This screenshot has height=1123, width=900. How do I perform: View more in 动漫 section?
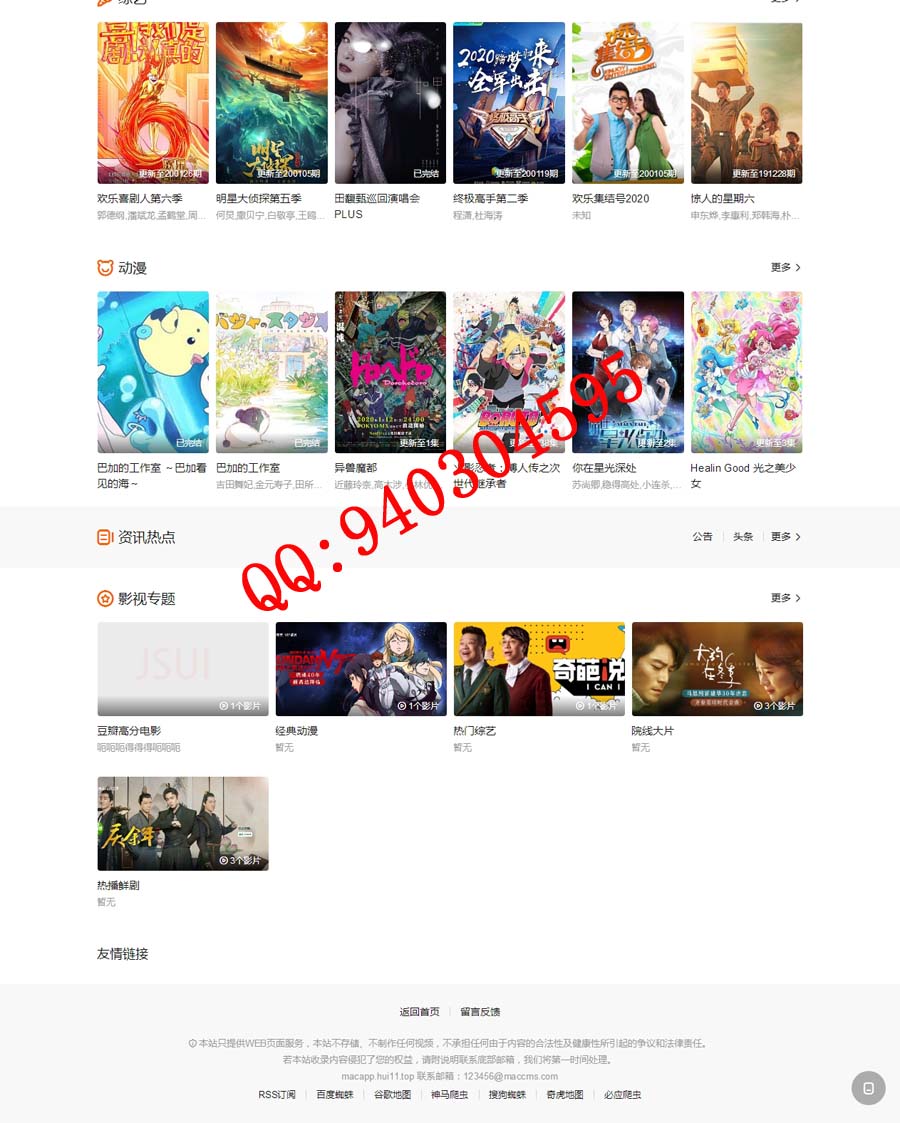[785, 268]
